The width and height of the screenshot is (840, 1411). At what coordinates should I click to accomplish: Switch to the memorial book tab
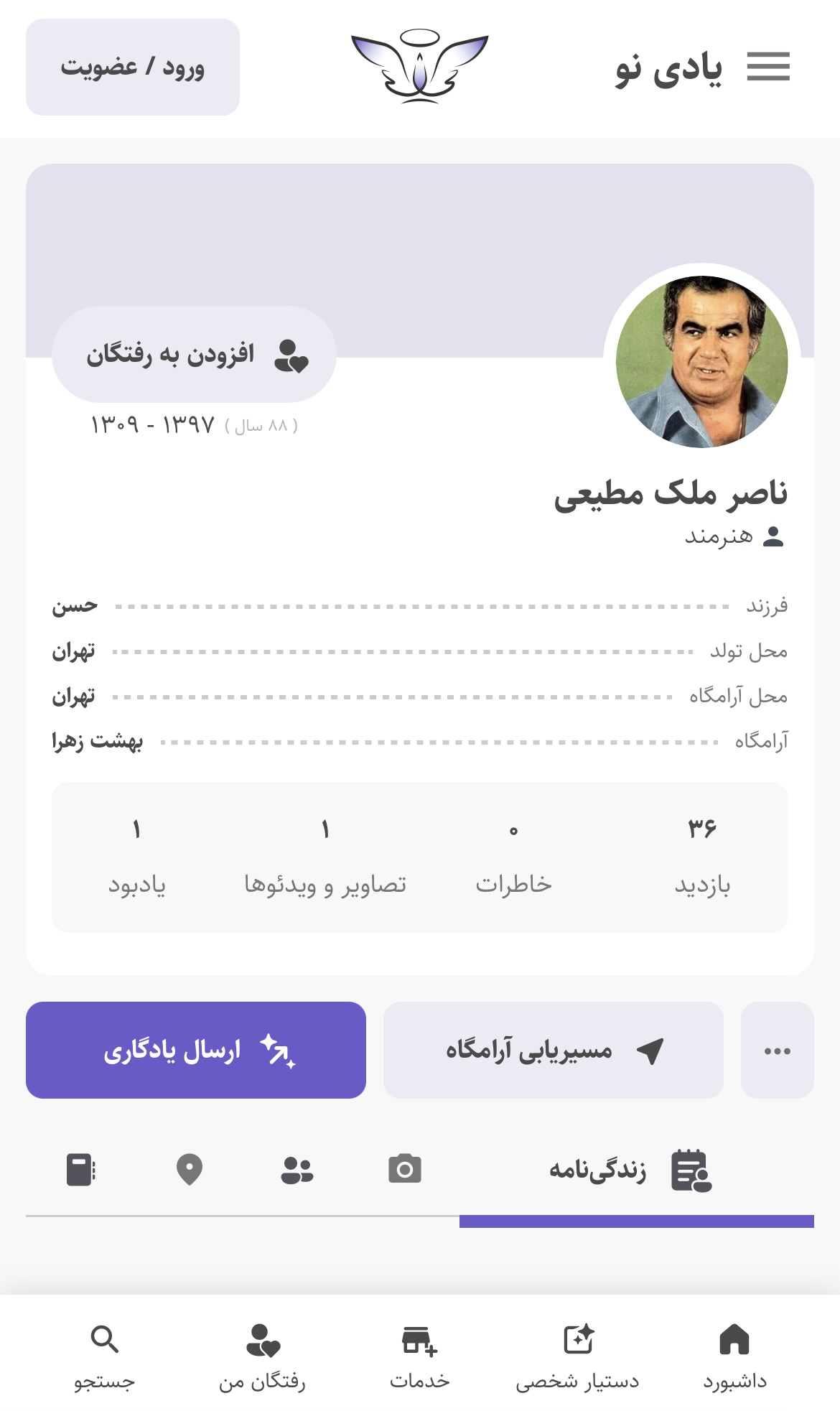[x=81, y=1170]
